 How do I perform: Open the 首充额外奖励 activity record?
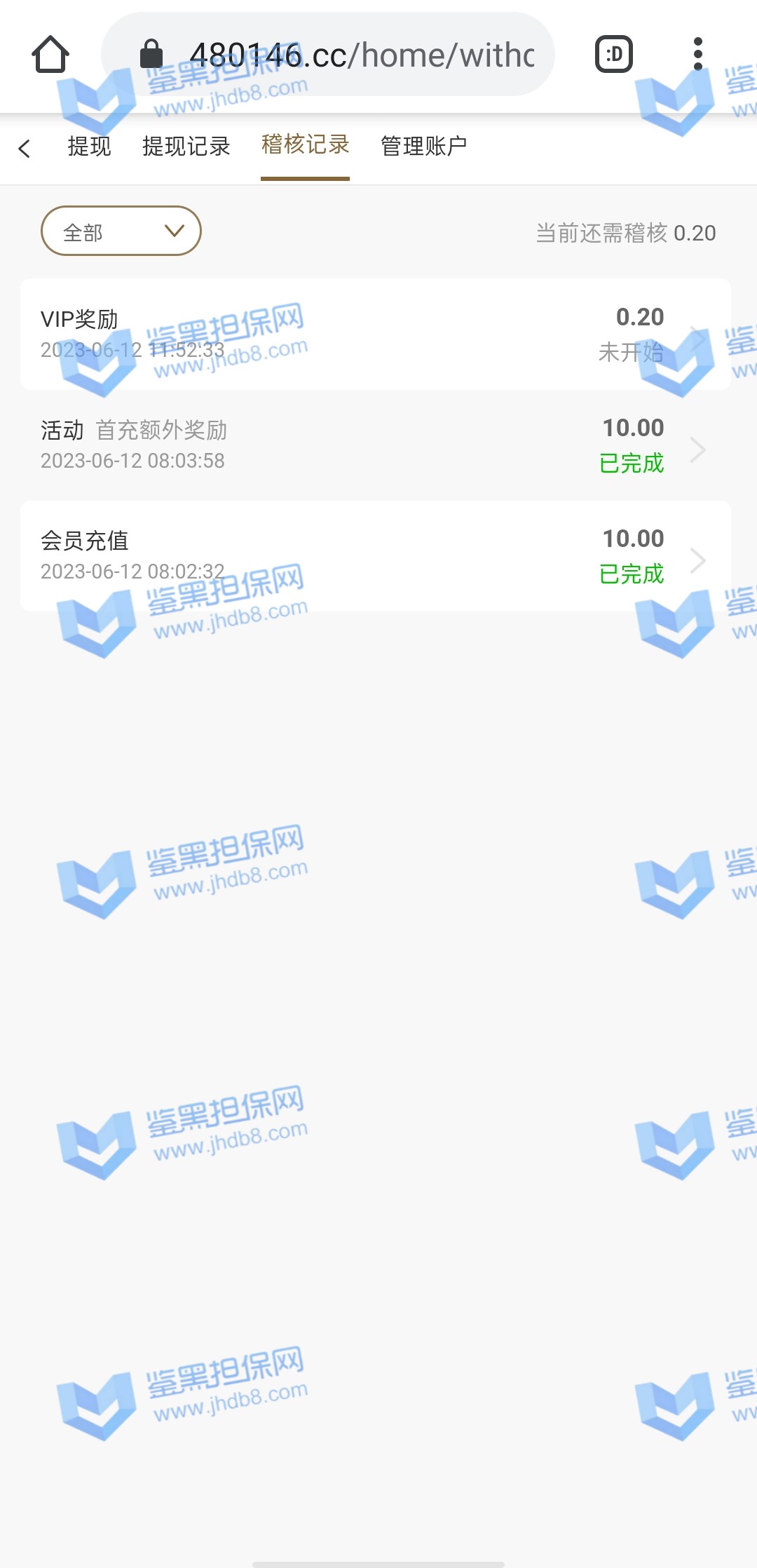[x=376, y=445]
